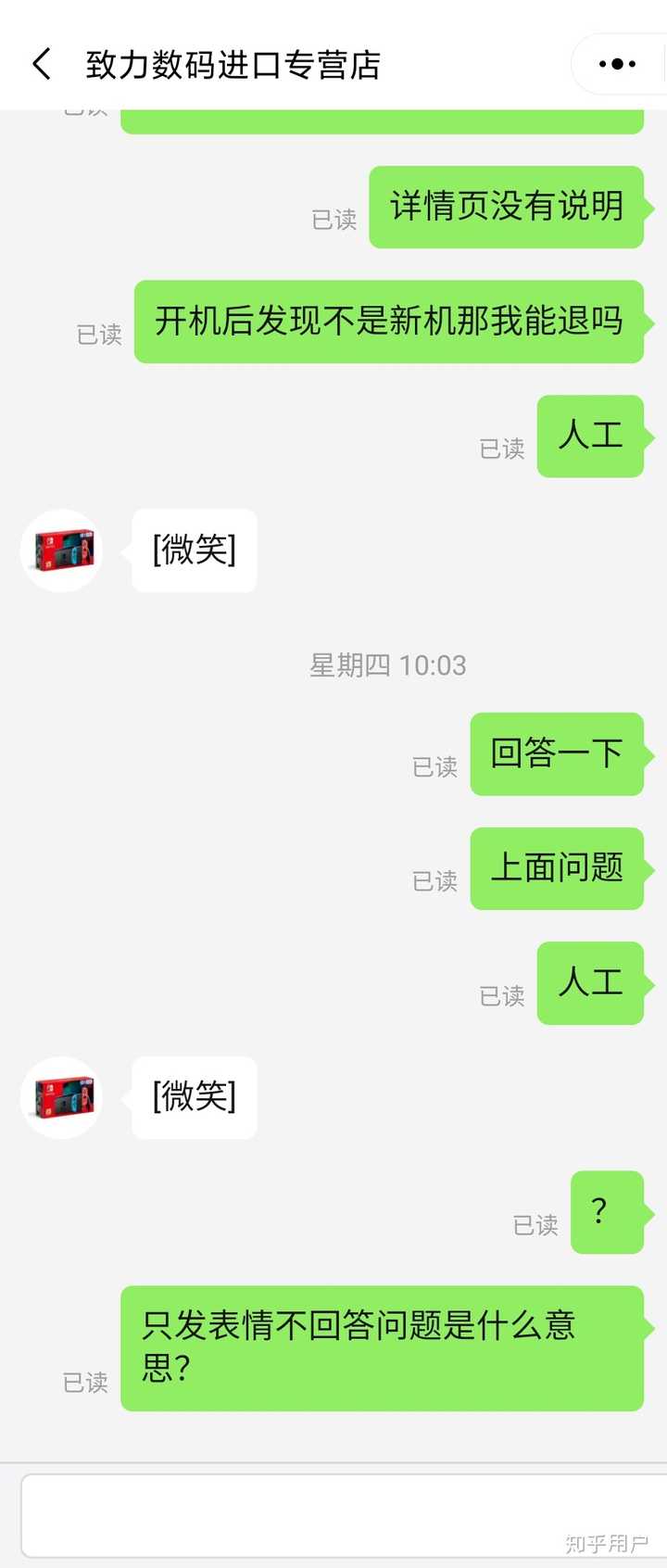
Task: Select the 人工 message bubble near the top
Action: tap(592, 436)
